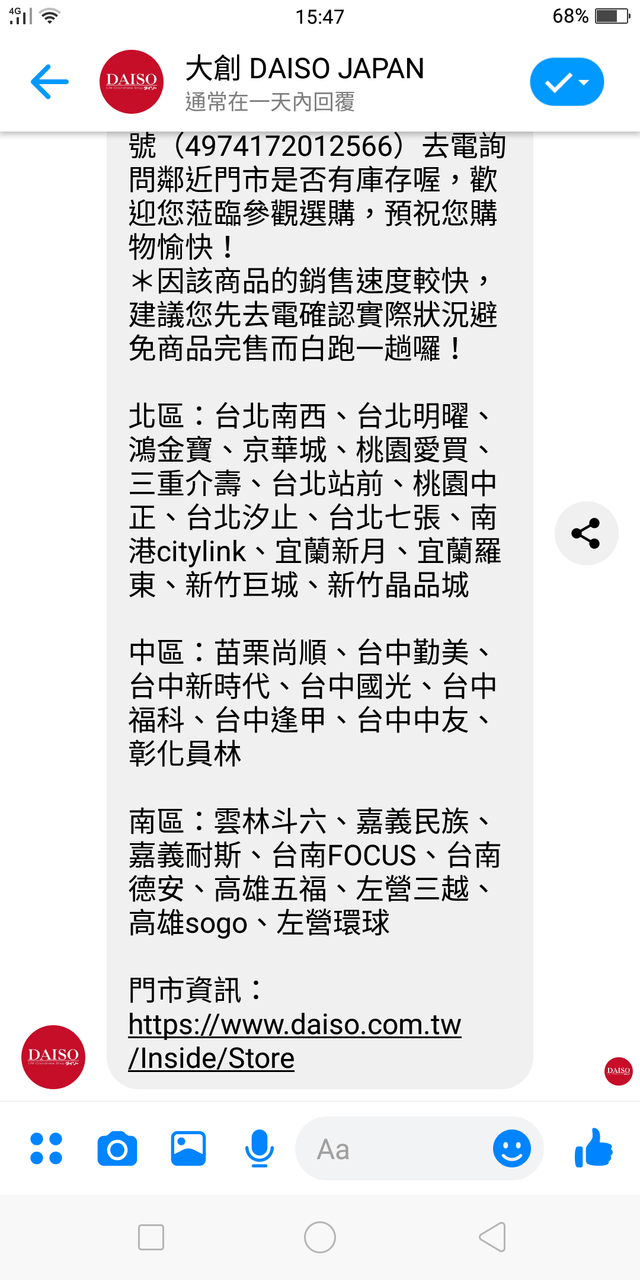Go to the system home screen

[x=320, y=1237]
